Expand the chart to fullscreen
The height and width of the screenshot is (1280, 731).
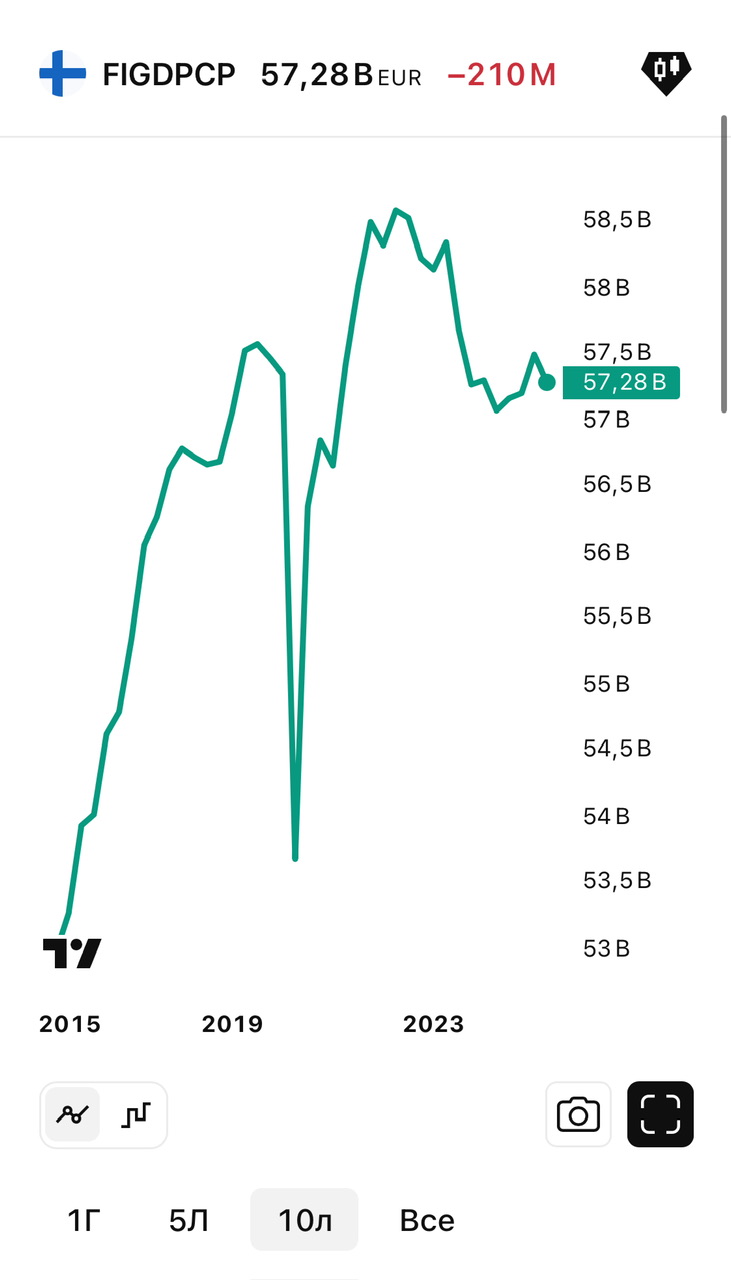[660, 1114]
